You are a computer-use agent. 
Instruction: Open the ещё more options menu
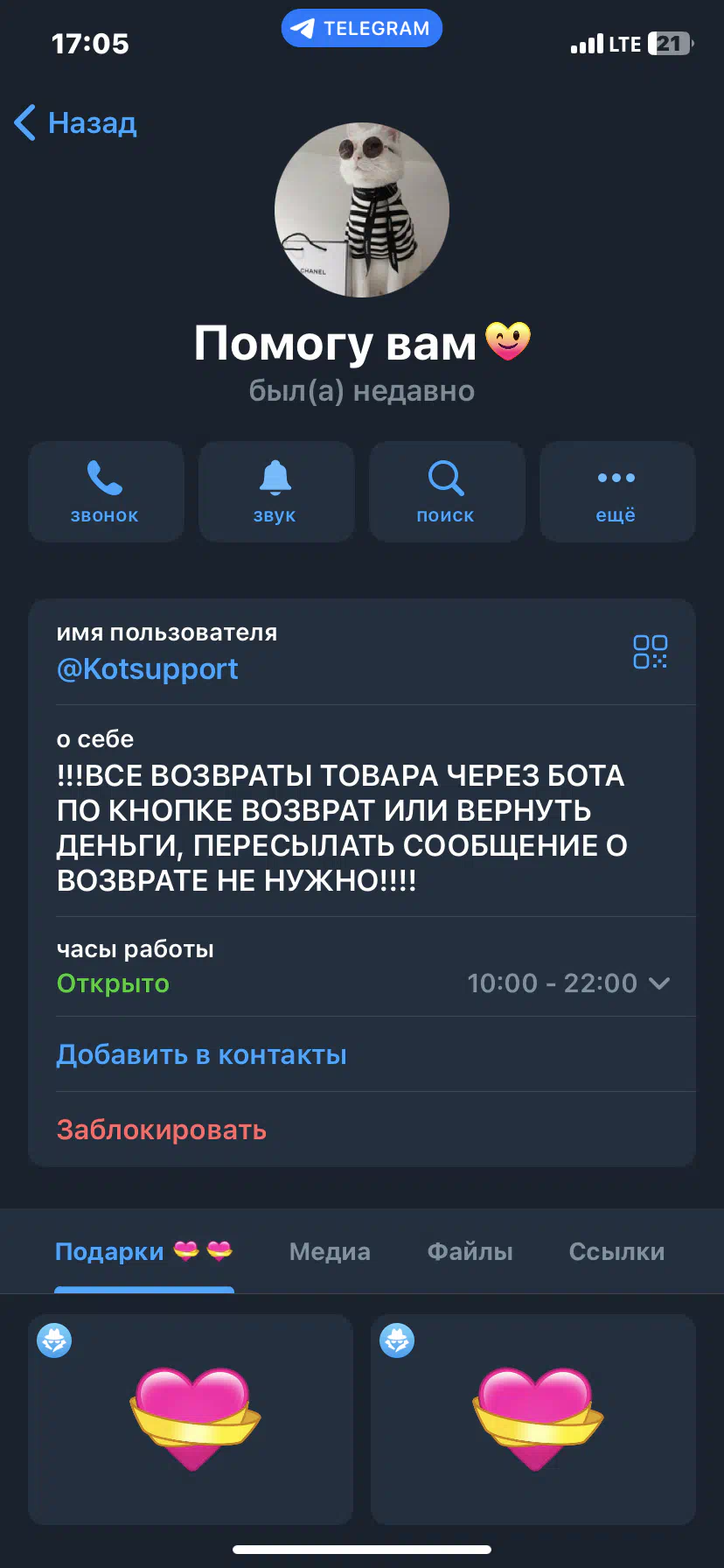pos(617,491)
